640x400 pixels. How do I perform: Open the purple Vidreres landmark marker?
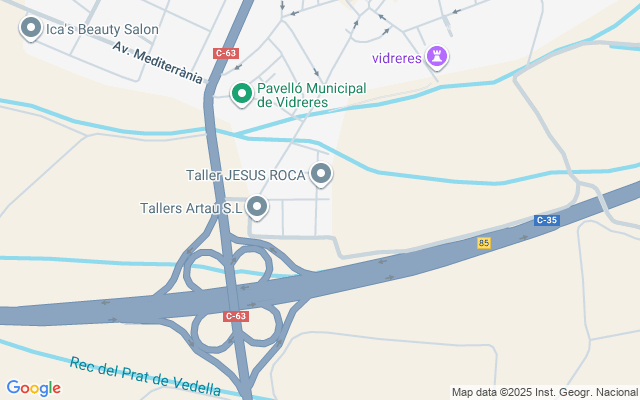[436, 57]
